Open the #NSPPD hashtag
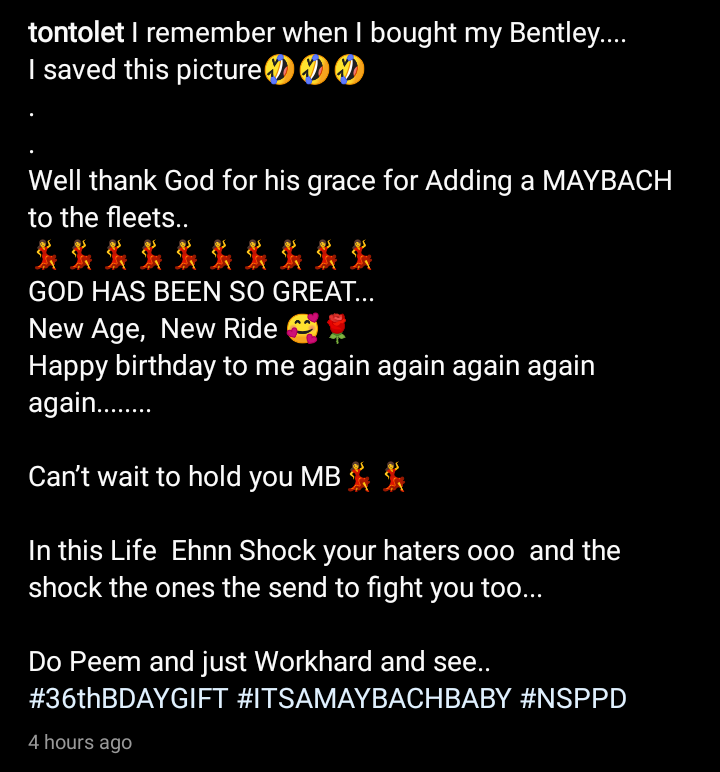 (x=573, y=698)
